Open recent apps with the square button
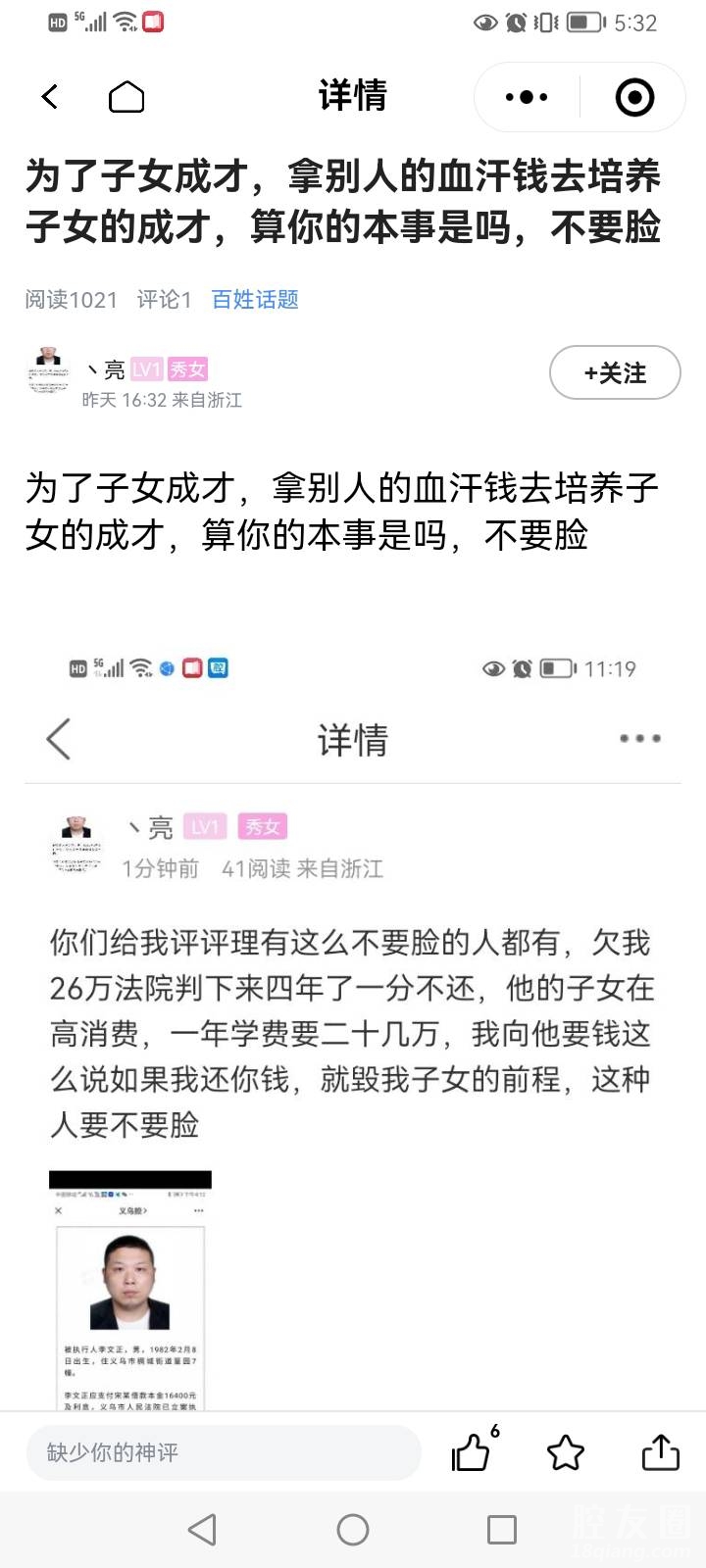This screenshot has height=1568, width=706. point(502,1530)
